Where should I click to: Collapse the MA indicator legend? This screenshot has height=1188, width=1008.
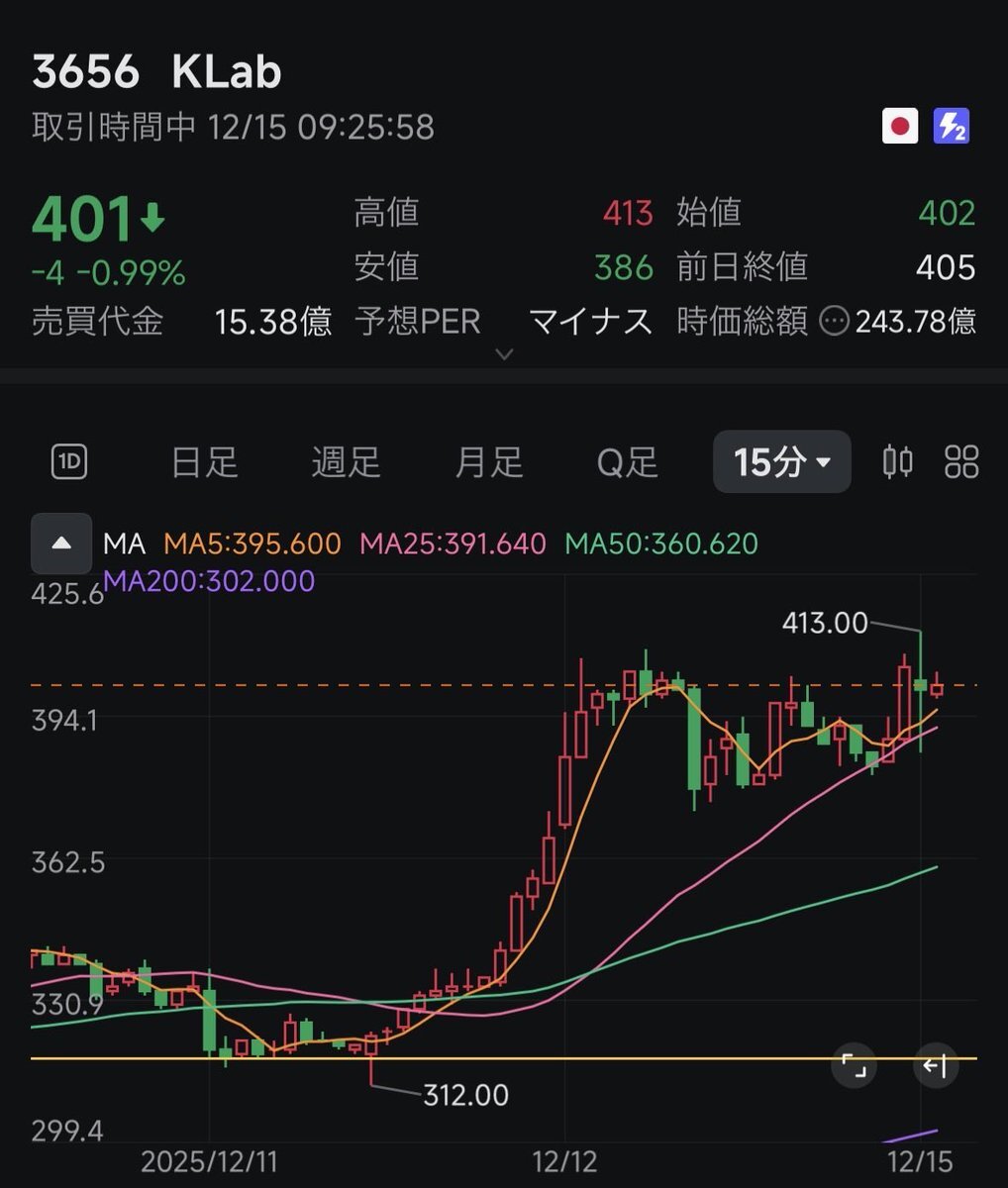click(x=61, y=544)
